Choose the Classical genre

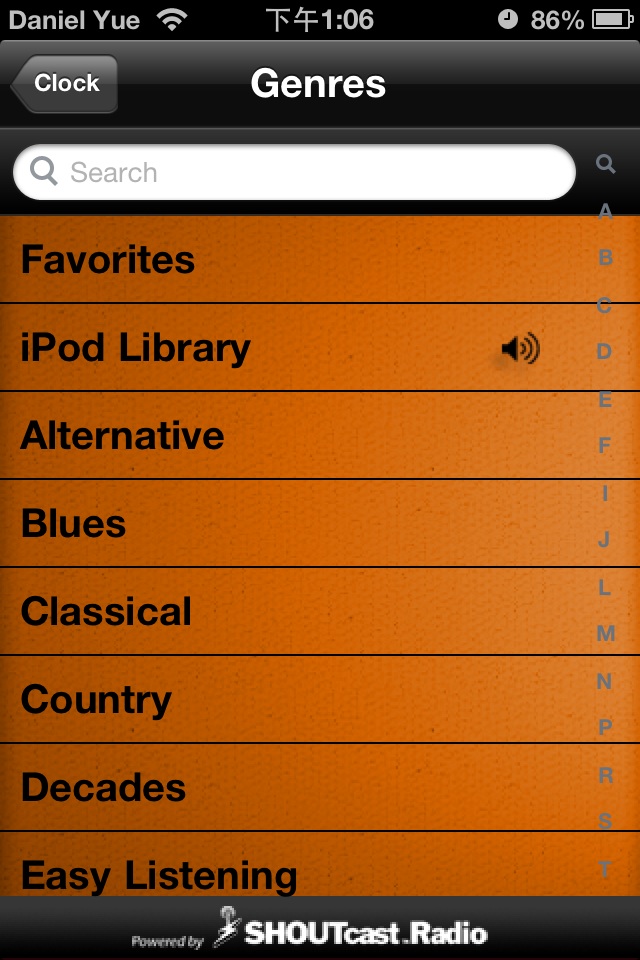290,612
